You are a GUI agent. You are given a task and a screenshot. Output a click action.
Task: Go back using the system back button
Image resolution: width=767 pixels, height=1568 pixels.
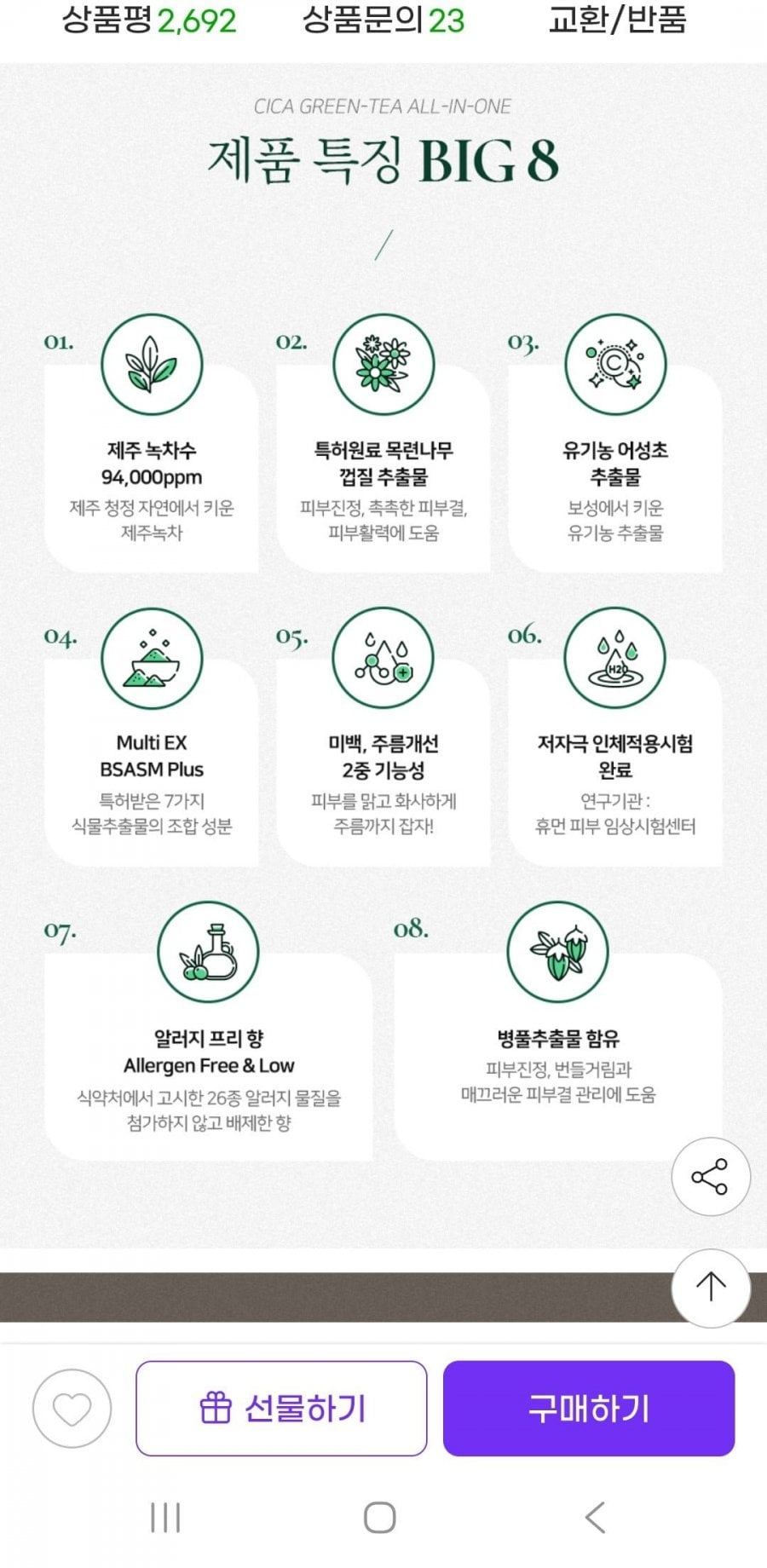tap(596, 1518)
